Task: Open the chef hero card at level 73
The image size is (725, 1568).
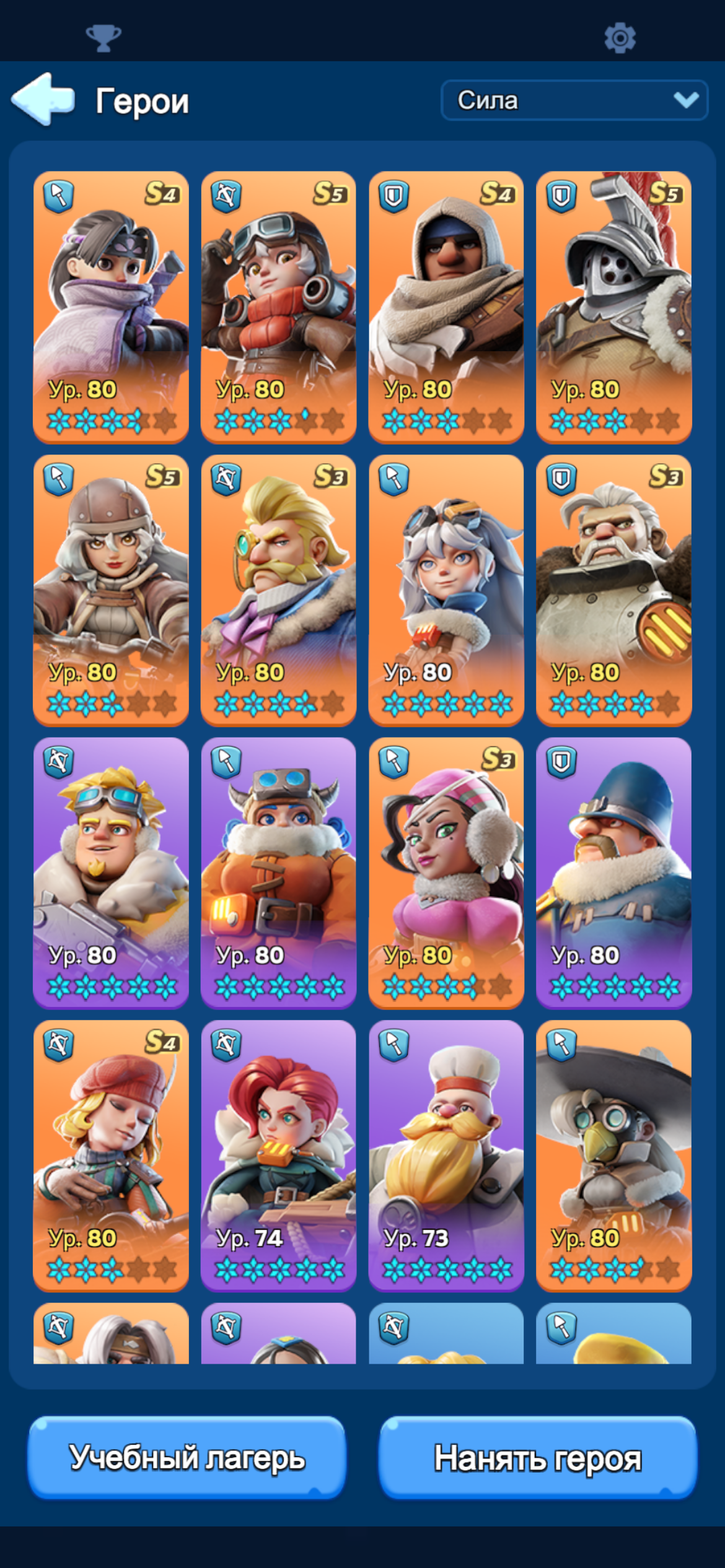Action: click(446, 1156)
